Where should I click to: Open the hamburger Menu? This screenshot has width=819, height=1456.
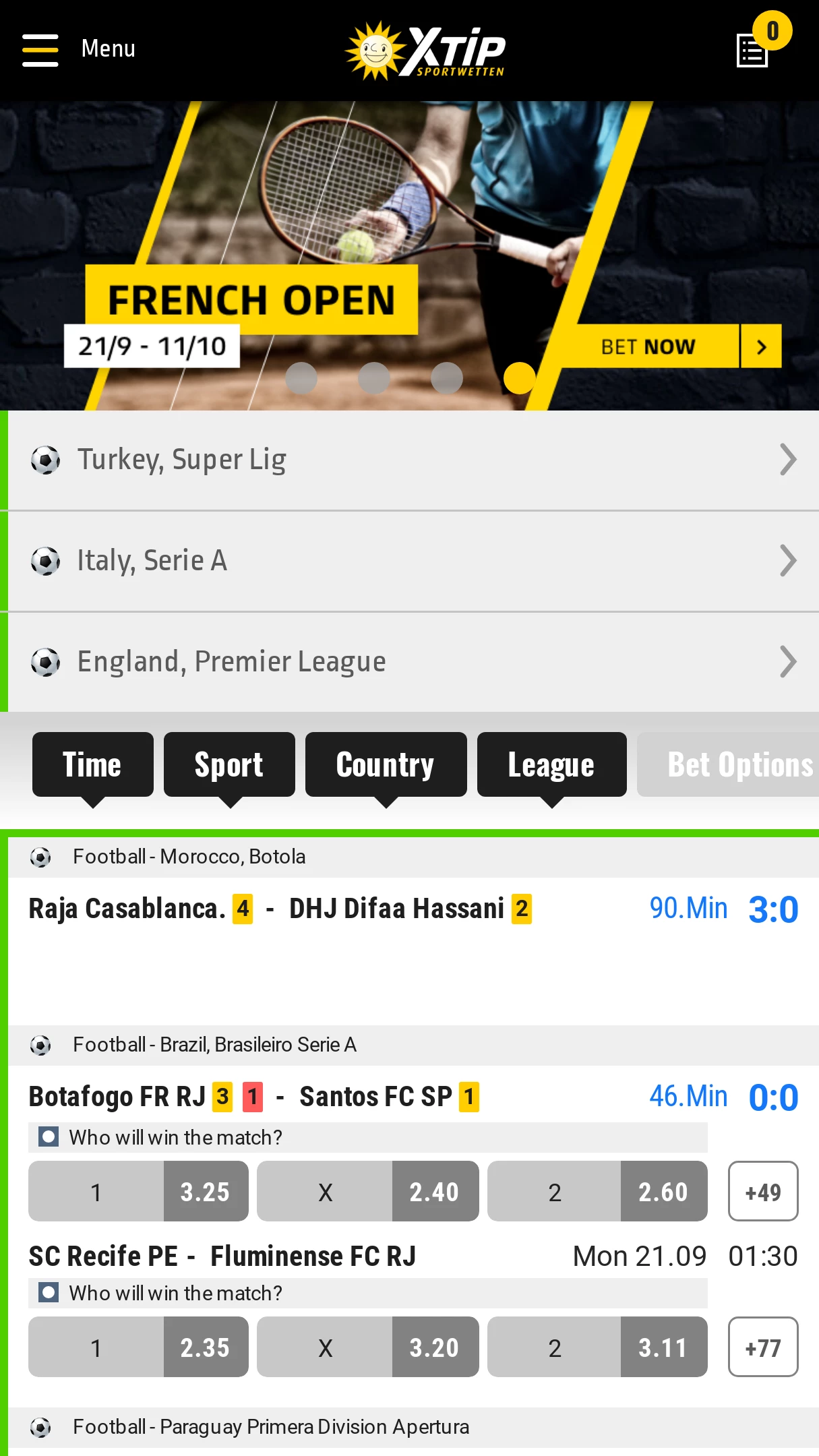(41, 50)
